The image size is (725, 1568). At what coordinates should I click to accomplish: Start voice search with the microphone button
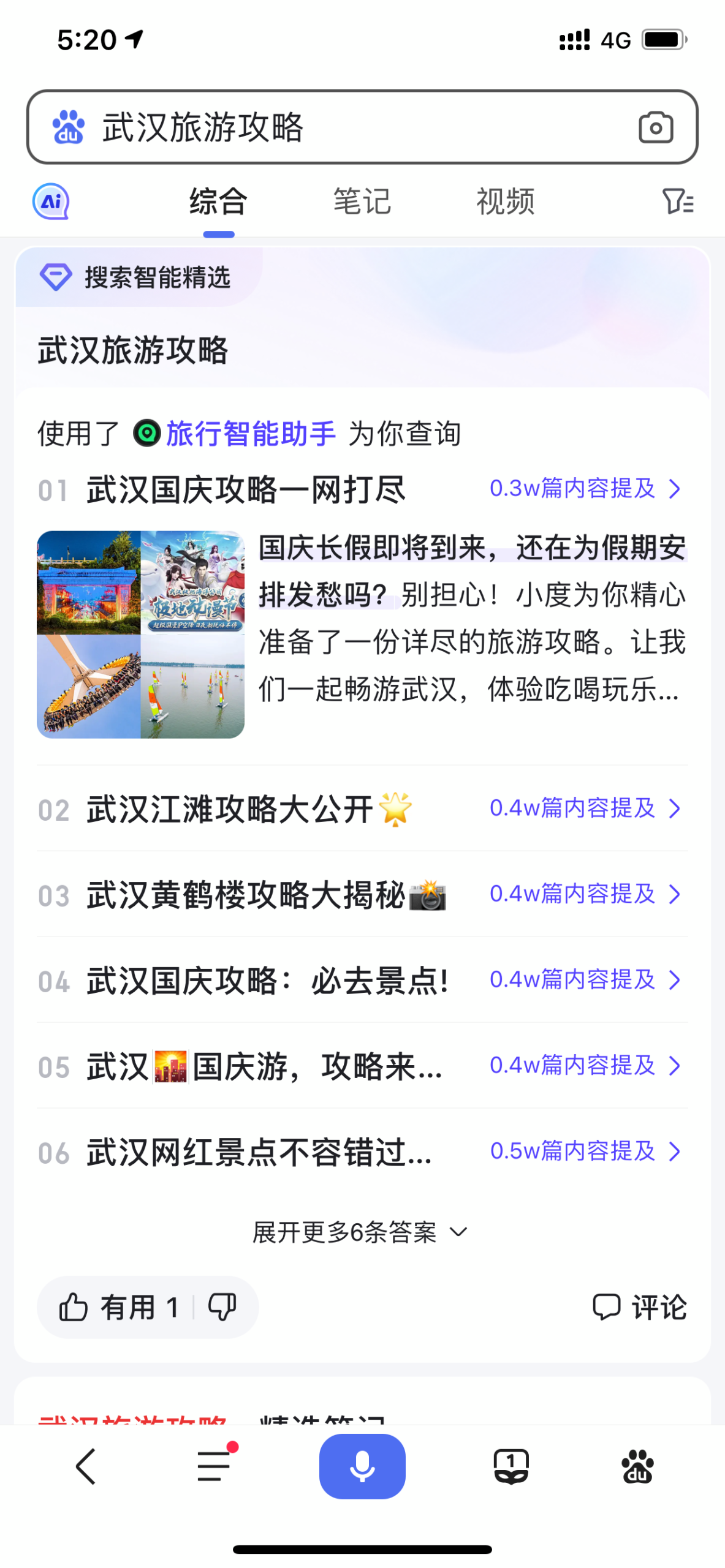362,1466
